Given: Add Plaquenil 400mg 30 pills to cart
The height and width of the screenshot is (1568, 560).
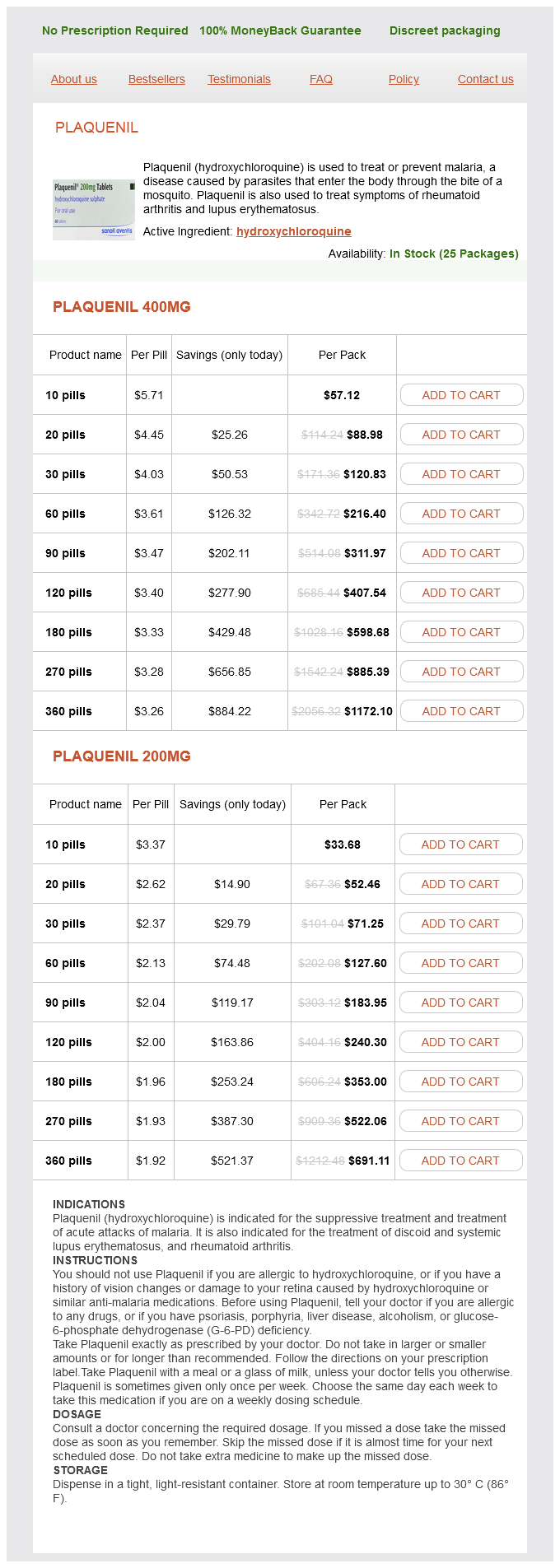Looking at the screenshot, I should coord(461,474).
